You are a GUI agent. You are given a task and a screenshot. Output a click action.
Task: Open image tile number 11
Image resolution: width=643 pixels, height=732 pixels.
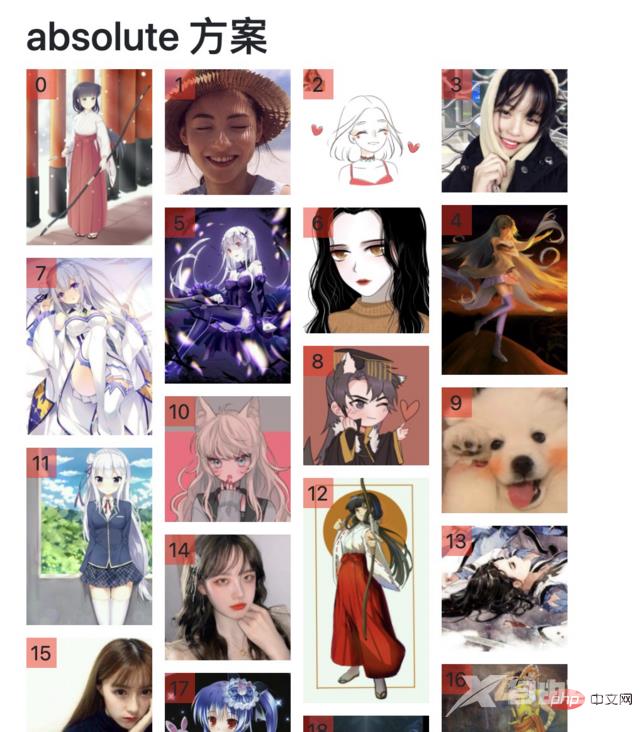pos(89,536)
